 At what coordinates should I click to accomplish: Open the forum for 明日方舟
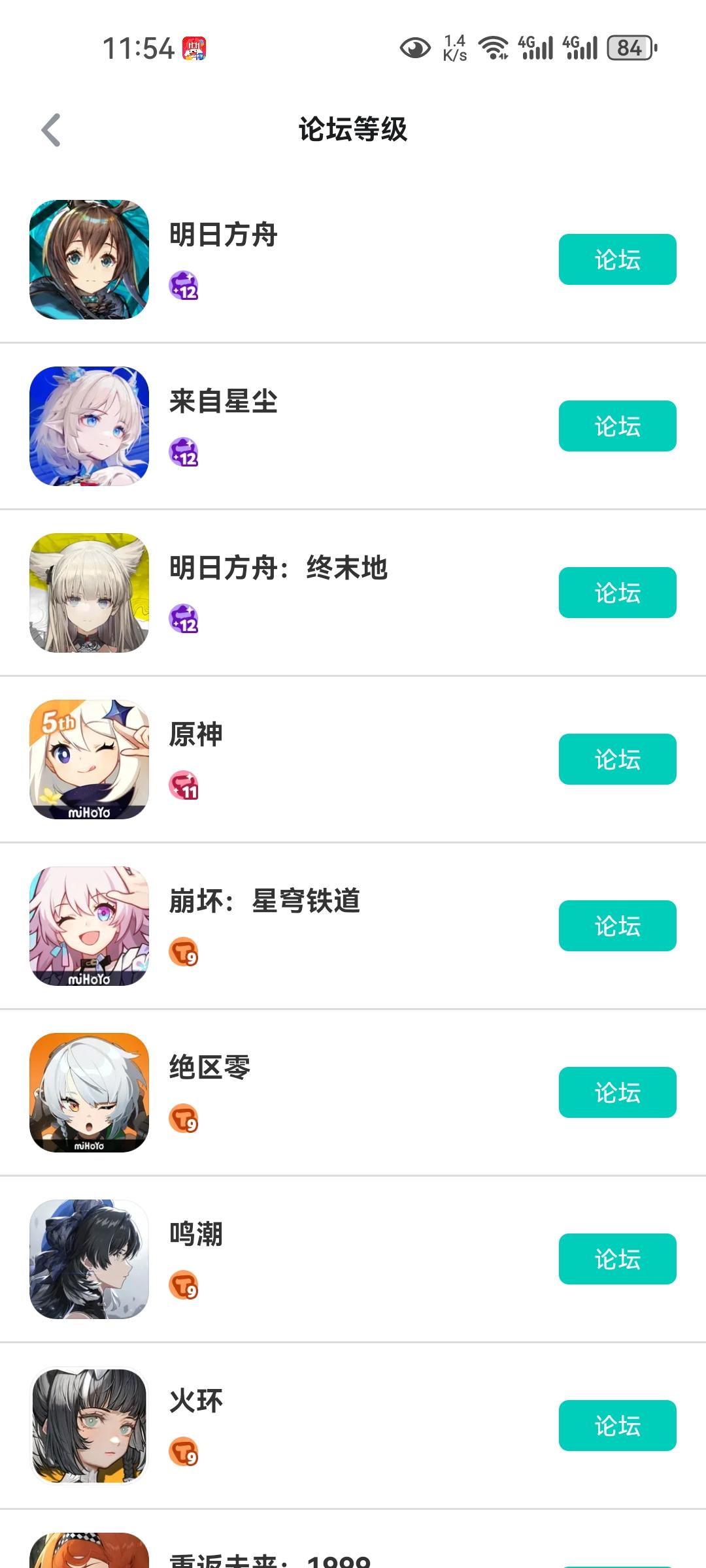point(617,259)
